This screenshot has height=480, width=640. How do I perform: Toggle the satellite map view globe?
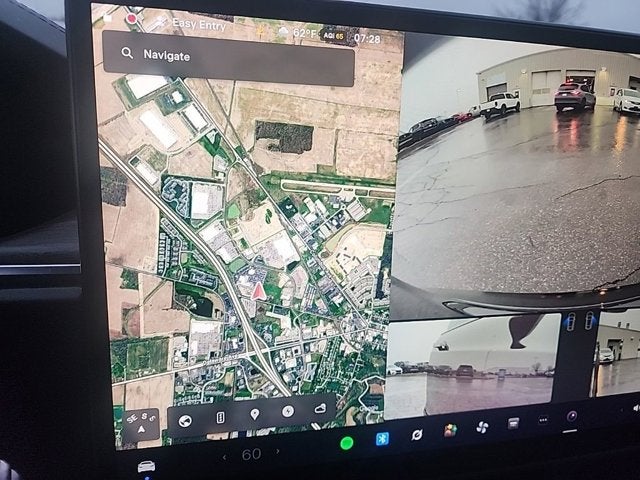(x=186, y=419)
